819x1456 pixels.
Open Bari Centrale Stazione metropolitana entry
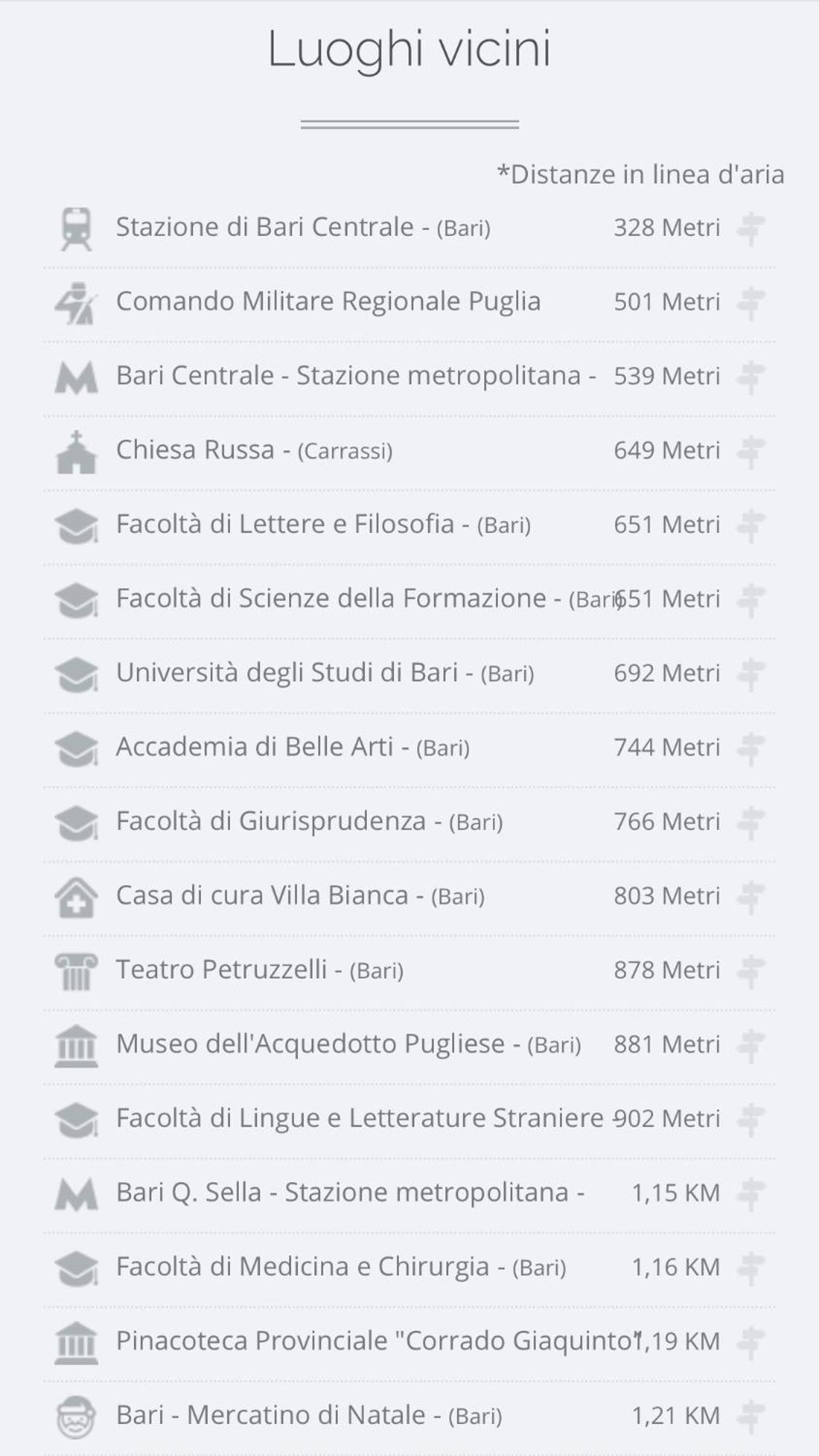(x=409, y=377)
